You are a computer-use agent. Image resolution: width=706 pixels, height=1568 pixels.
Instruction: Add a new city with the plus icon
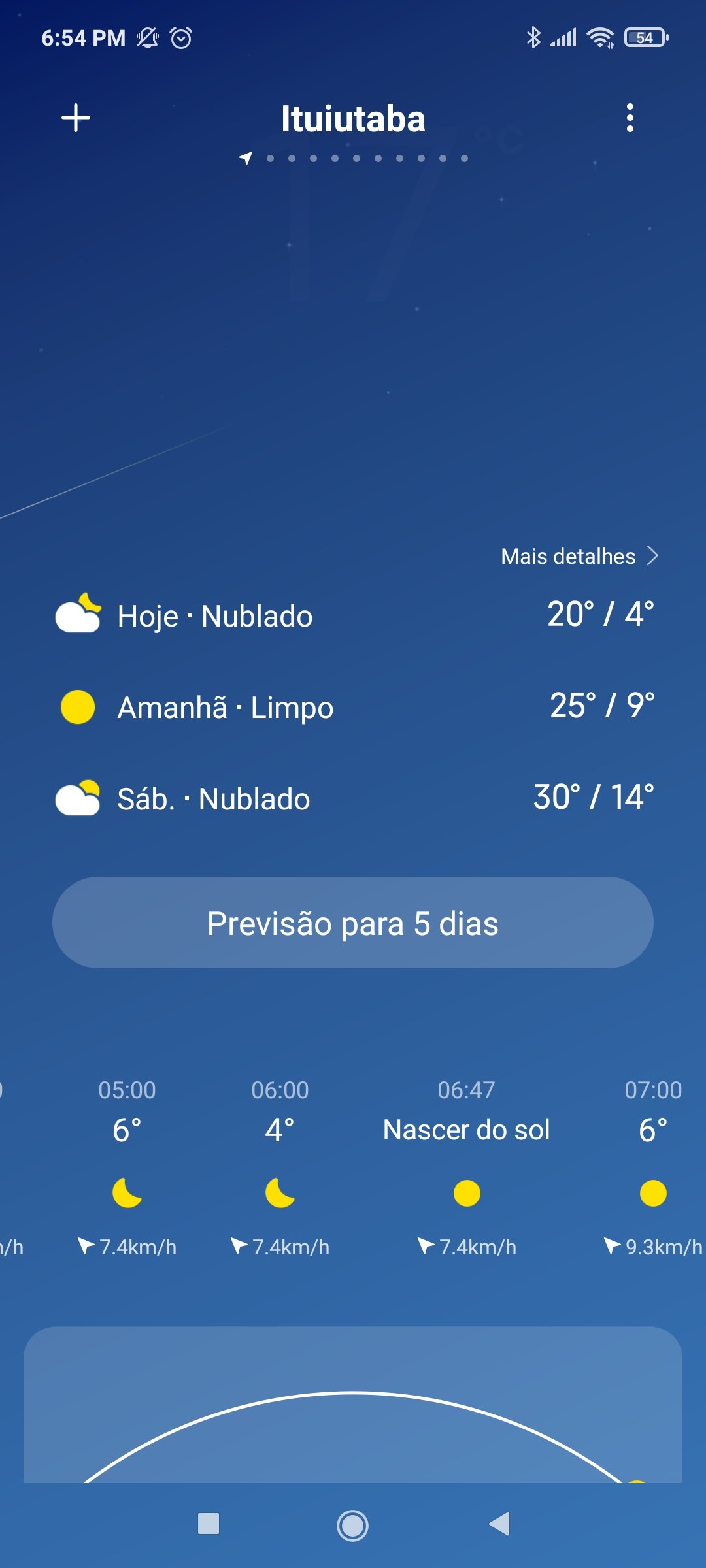click(x=76, y=118)
